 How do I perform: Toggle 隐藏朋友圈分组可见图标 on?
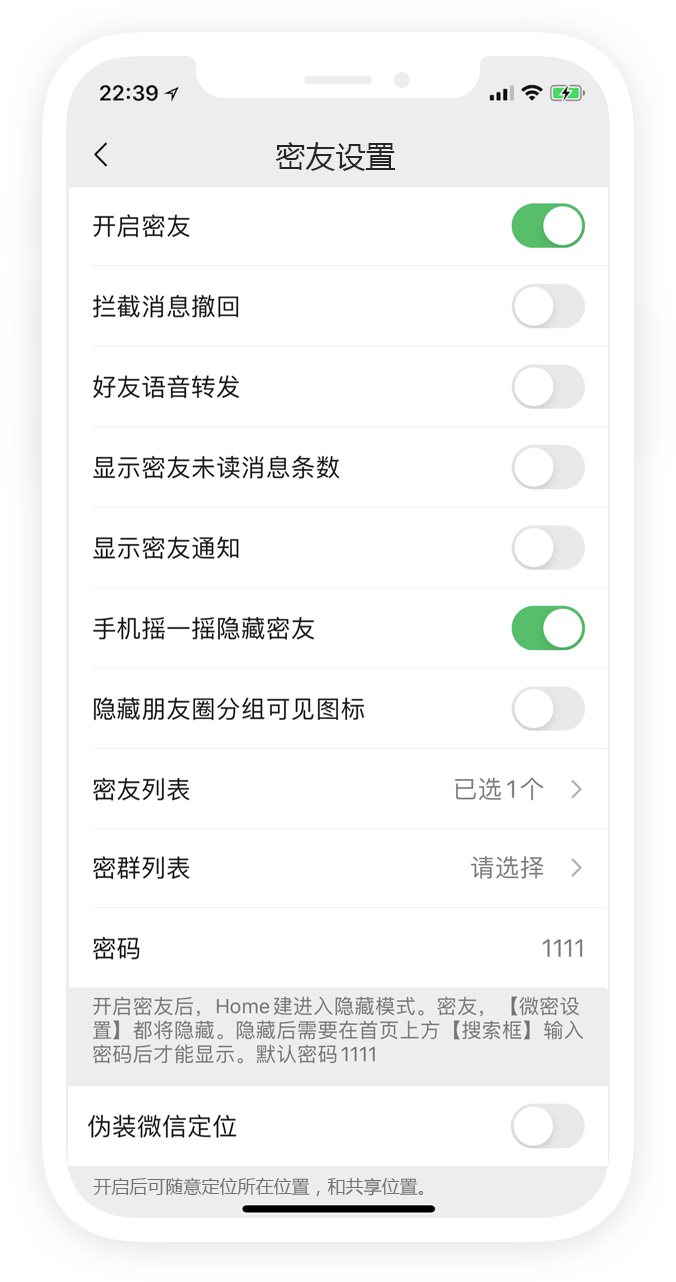547,709
